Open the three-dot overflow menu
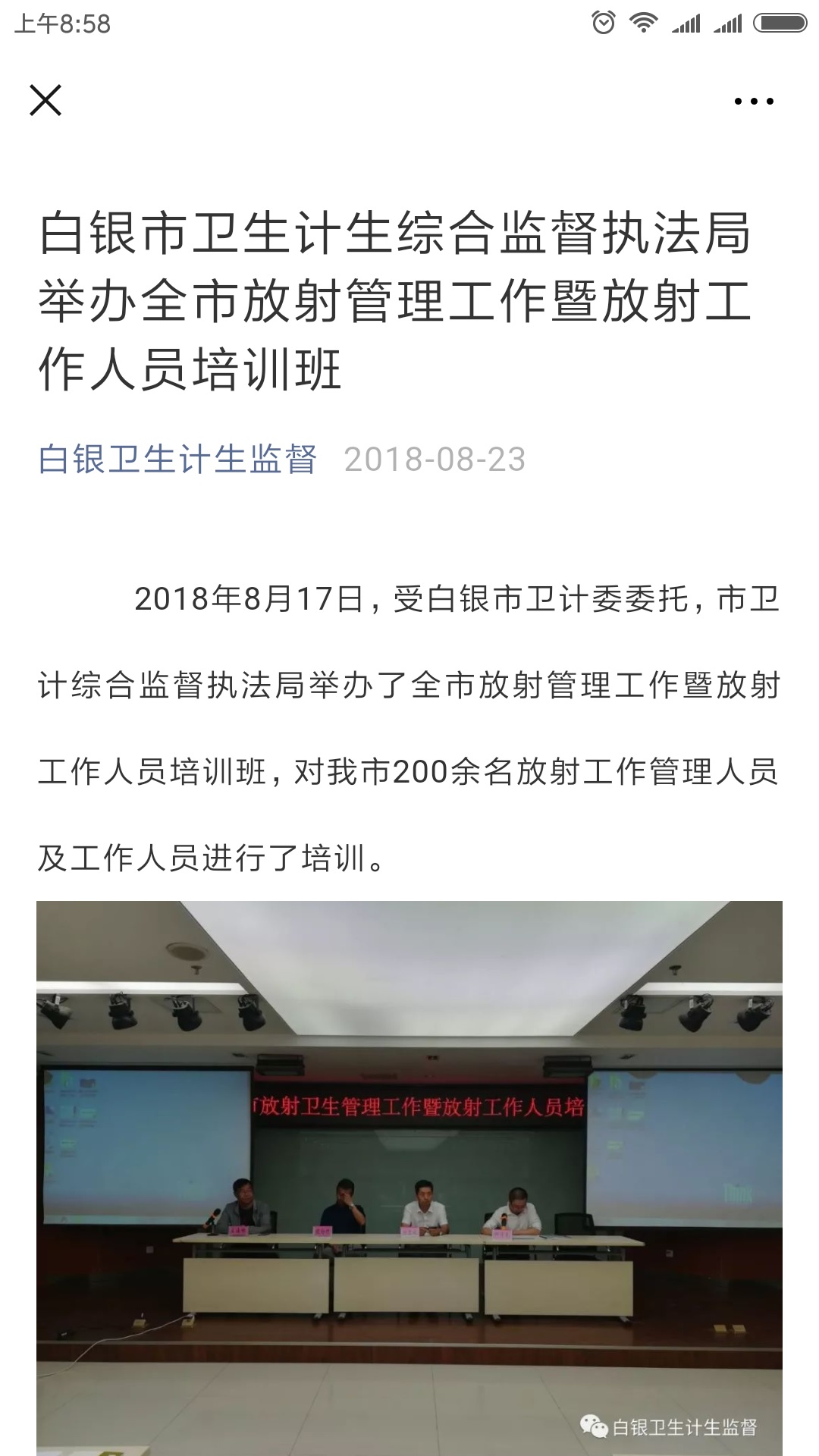819x1456 pixels. pos(754,101)
